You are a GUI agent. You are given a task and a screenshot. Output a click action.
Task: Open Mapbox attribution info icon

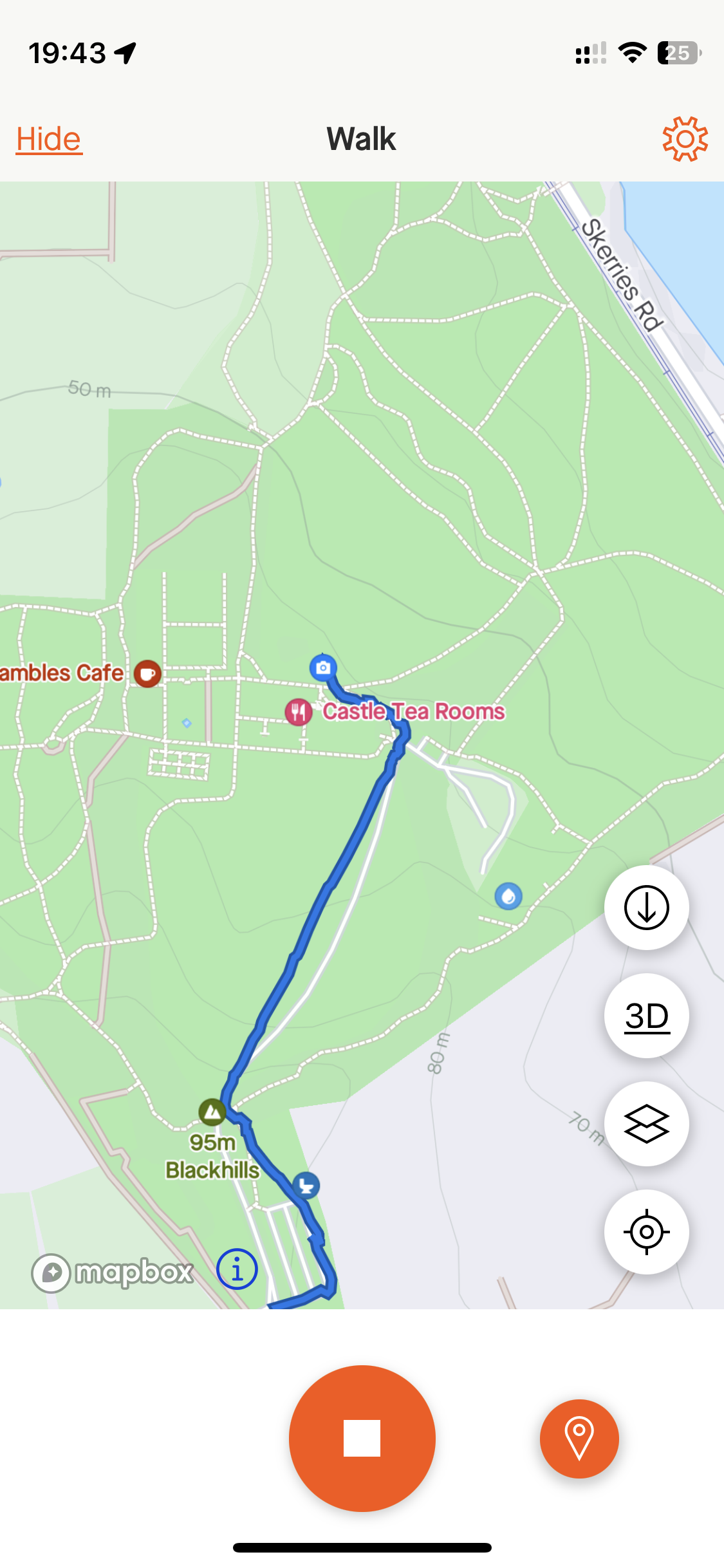click(237, 1269)
